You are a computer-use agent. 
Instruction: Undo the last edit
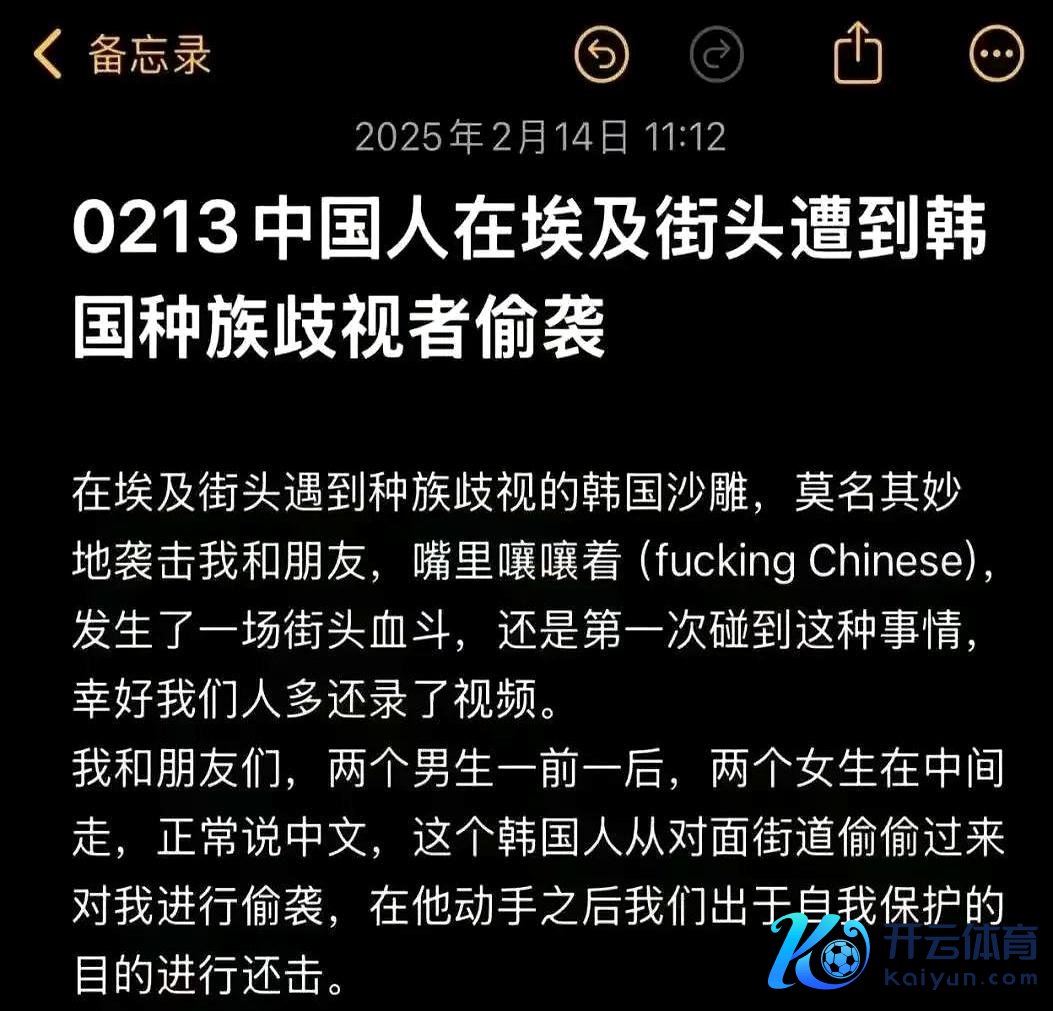point(601,54)
